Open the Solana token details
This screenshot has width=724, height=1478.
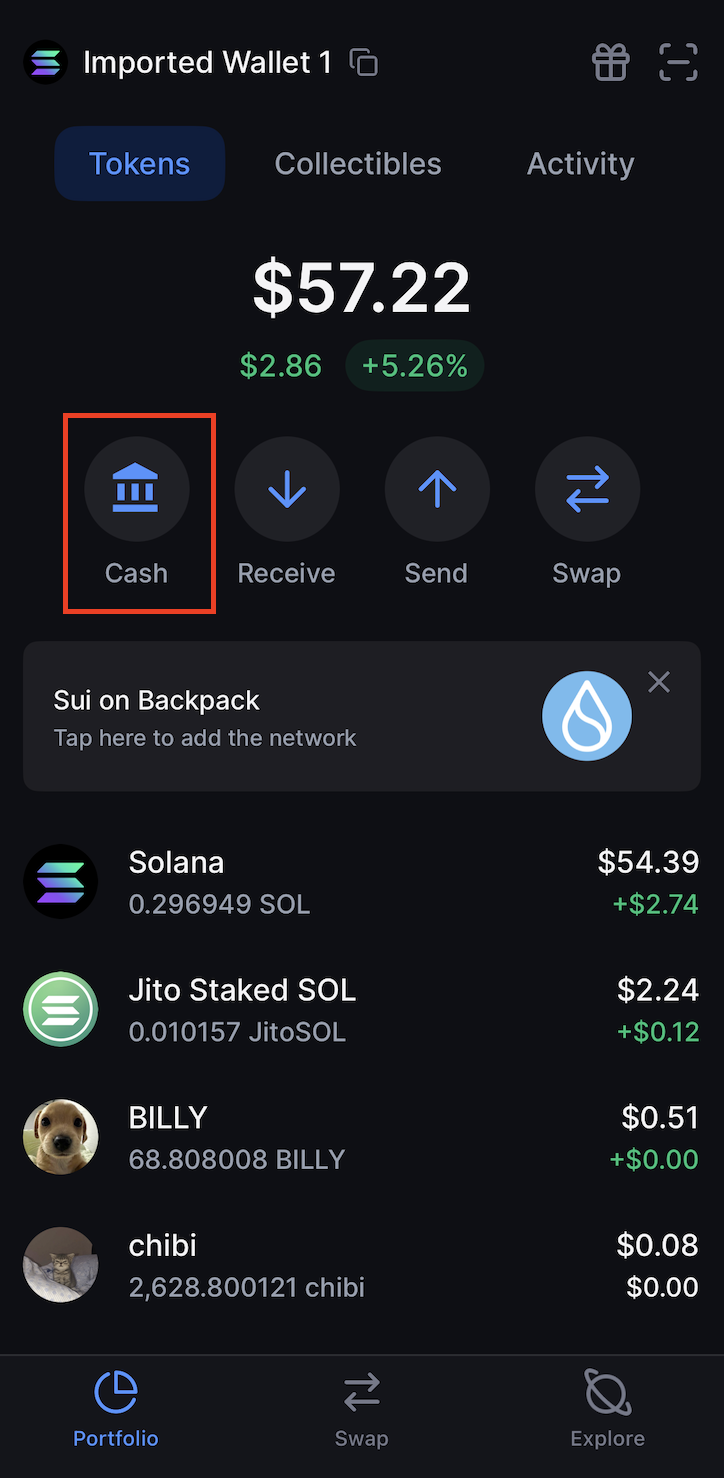tap(362, 882)
